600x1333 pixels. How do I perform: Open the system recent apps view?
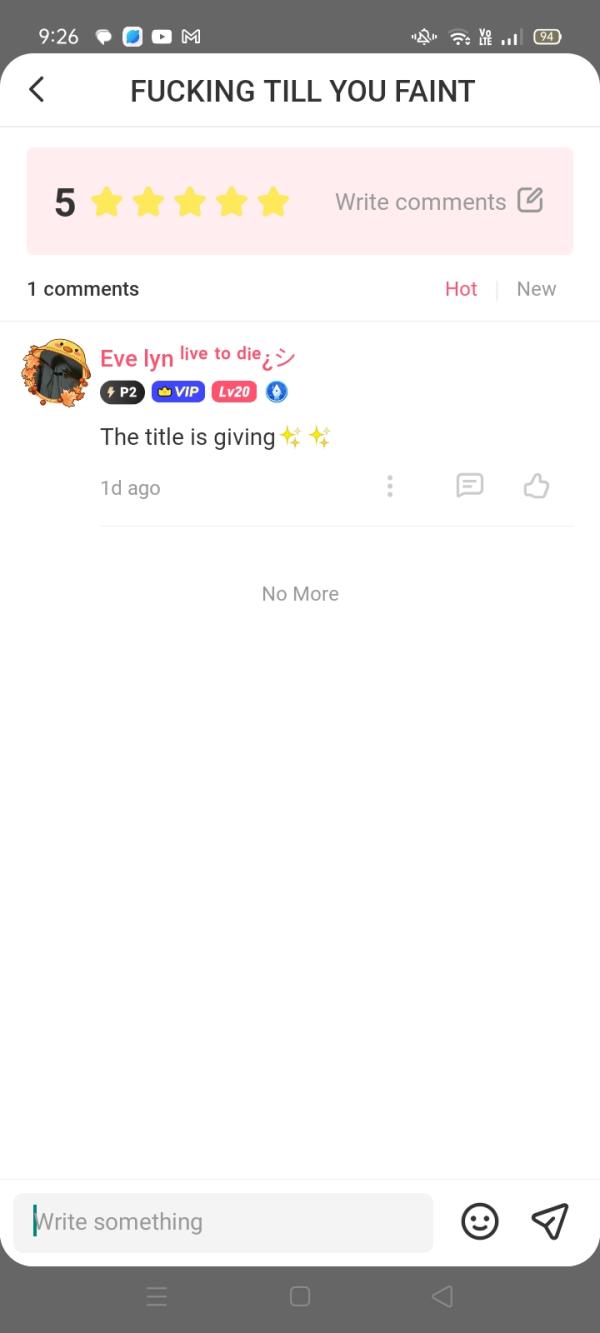pyautogui.click(x=157, y=1297)
